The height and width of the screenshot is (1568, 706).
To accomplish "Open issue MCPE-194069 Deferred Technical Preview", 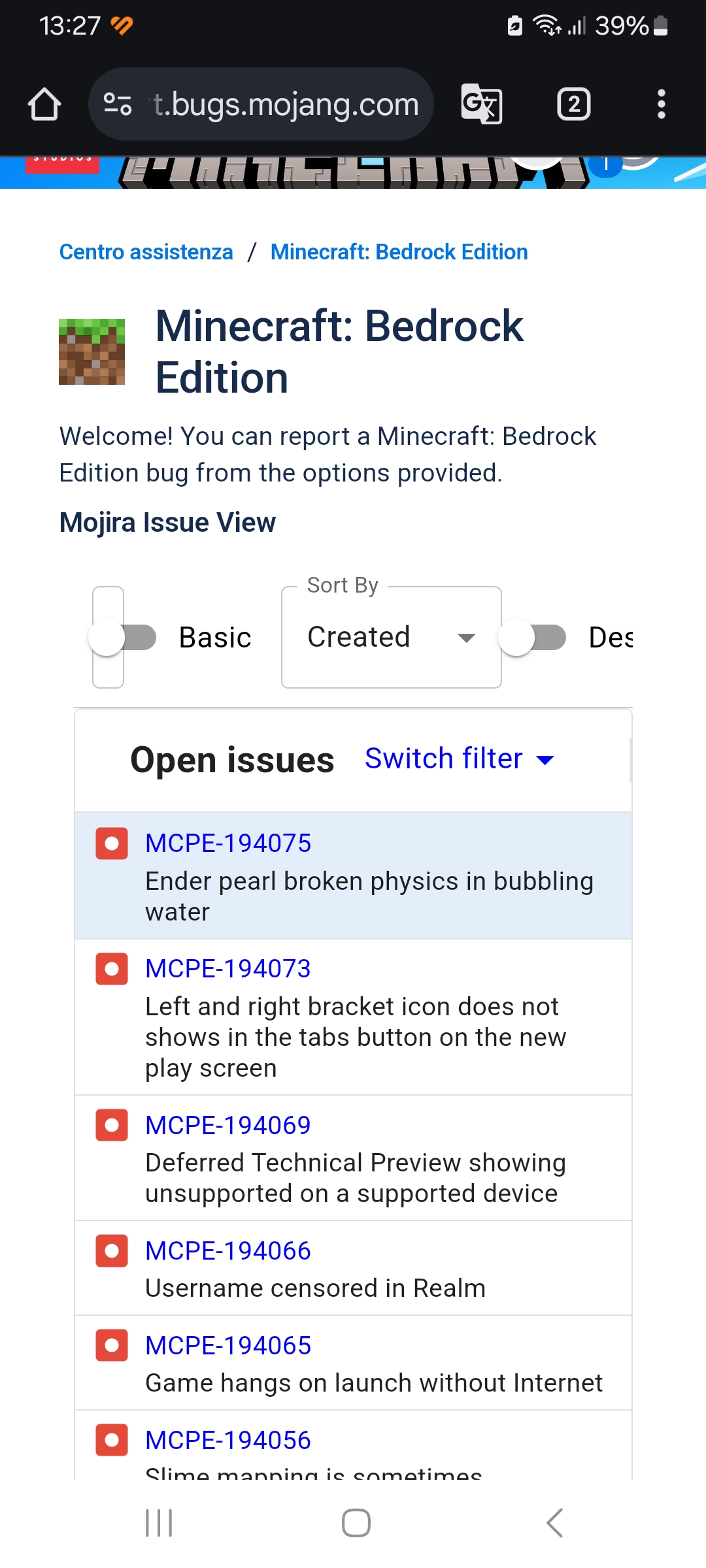I will coord(227,1126).
